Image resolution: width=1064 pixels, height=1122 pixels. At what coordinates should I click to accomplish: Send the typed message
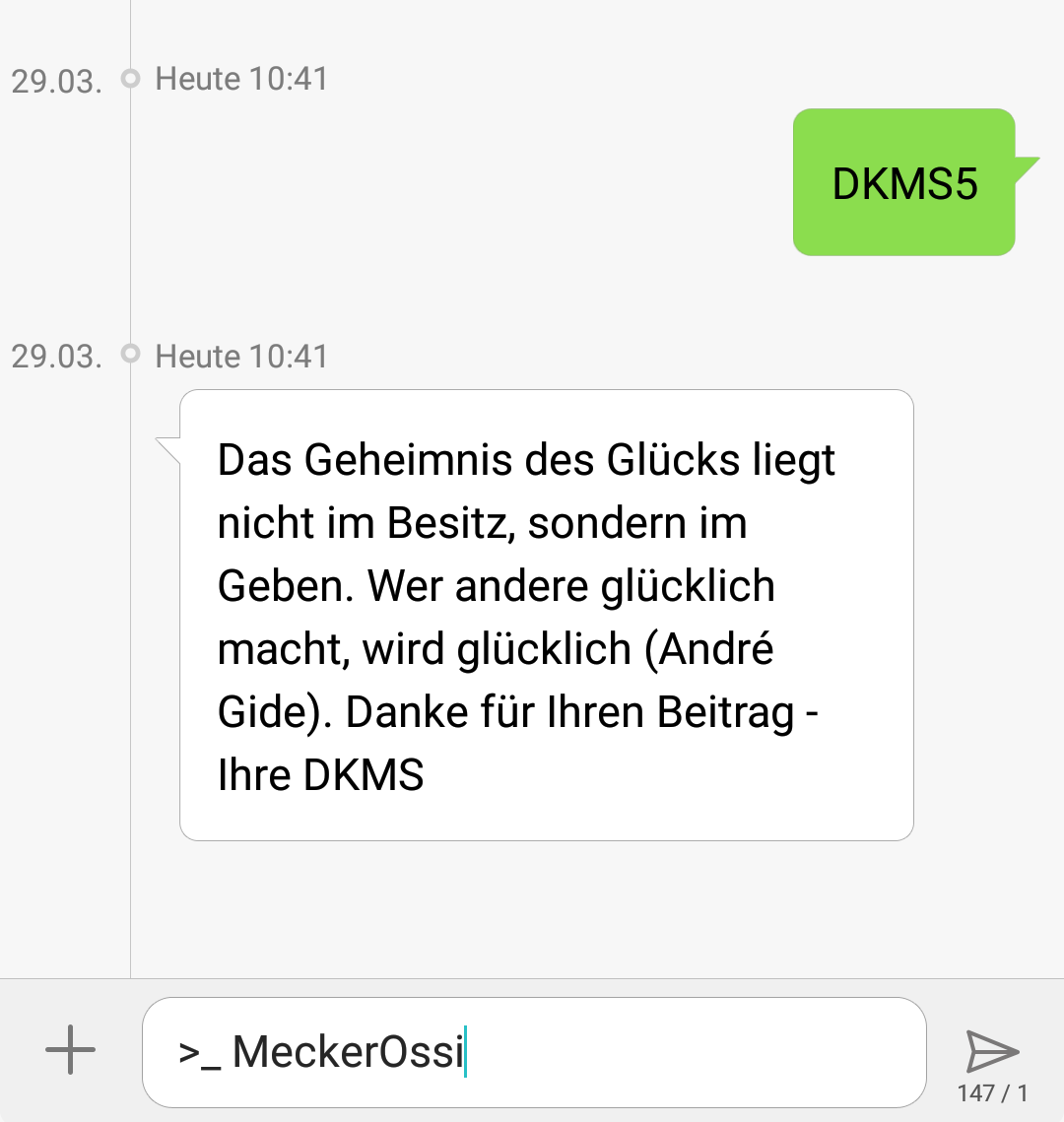pyautogui.click(x=992, y=1051)
